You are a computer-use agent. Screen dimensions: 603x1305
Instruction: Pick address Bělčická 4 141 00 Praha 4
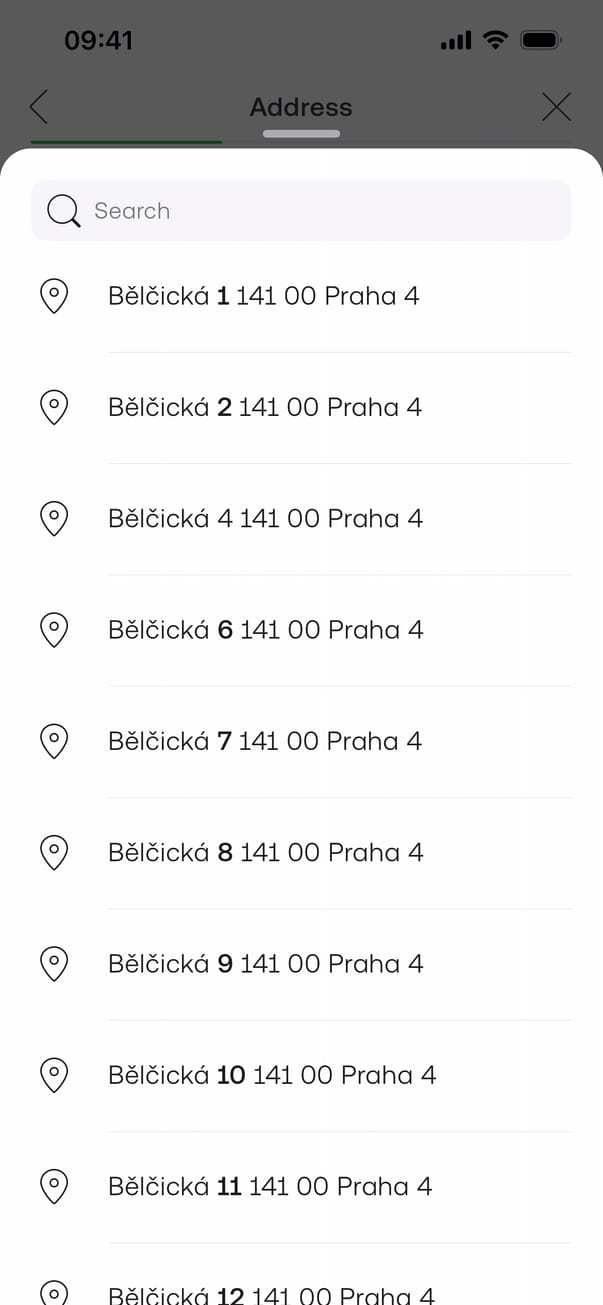point(265,518)
